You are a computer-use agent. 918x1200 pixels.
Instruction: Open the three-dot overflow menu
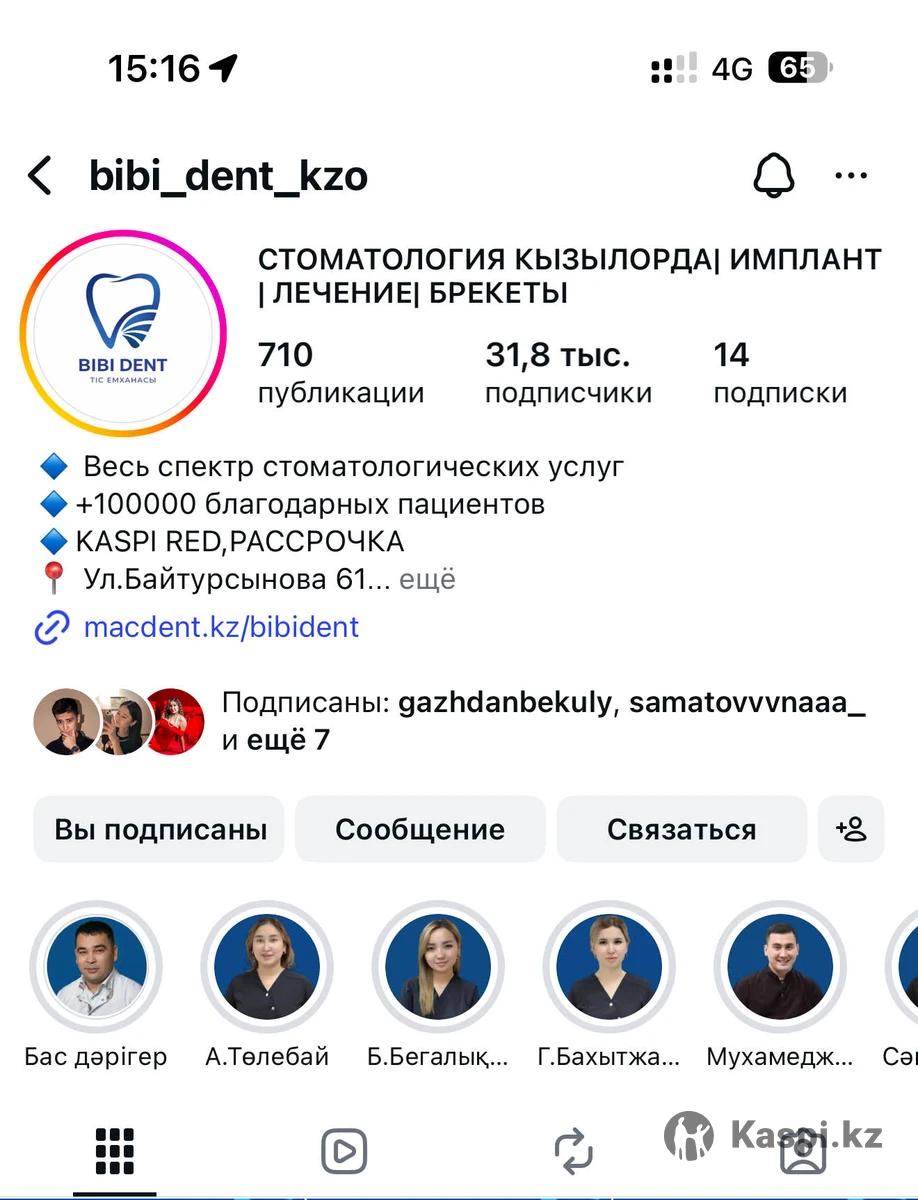pos(850,176)
